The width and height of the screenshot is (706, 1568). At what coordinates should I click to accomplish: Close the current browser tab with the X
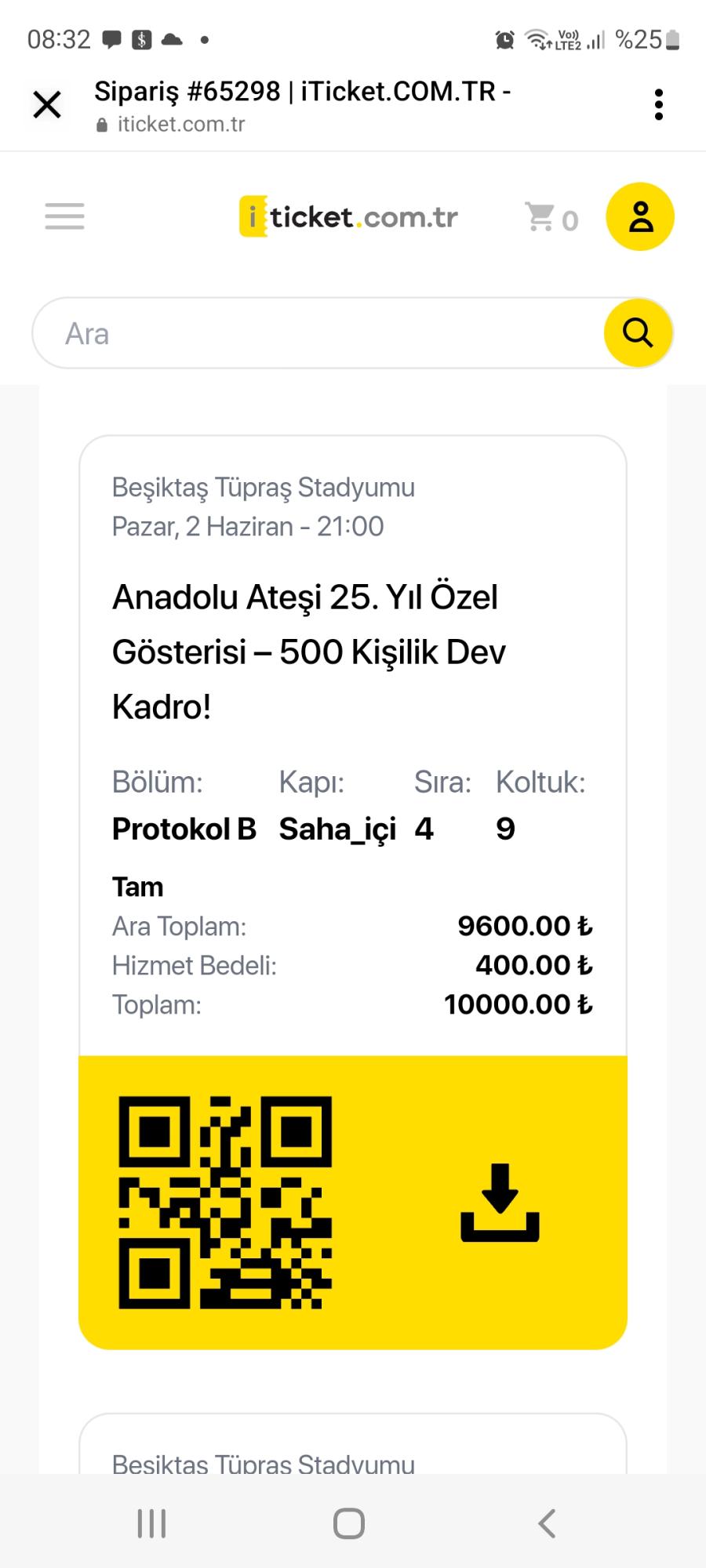tap(46, 104)
